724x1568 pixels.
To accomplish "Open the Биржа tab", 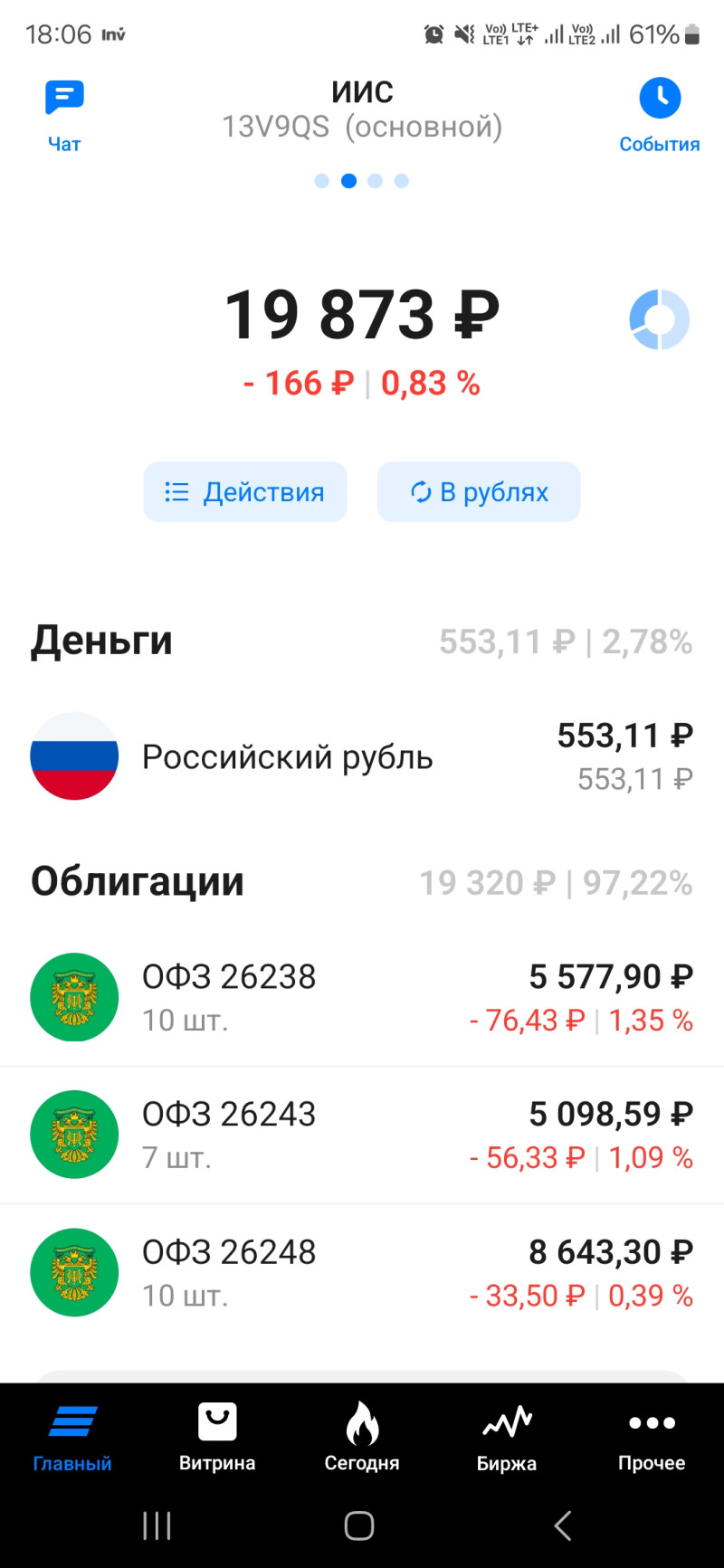I will (x=507, y=1438).
